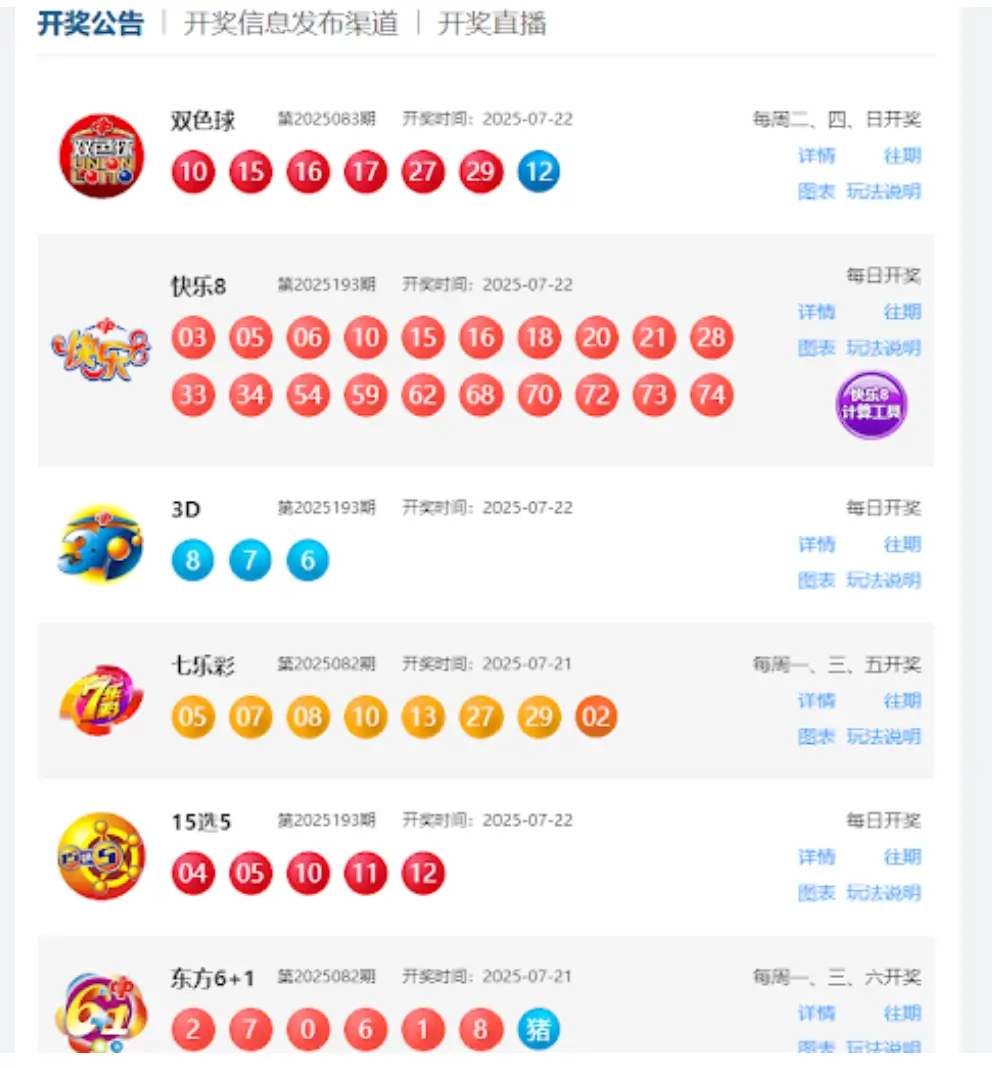Viewport: 992px width, 1068px height.
Task: Open 详情 for 3D
Action: click(816, 545)
